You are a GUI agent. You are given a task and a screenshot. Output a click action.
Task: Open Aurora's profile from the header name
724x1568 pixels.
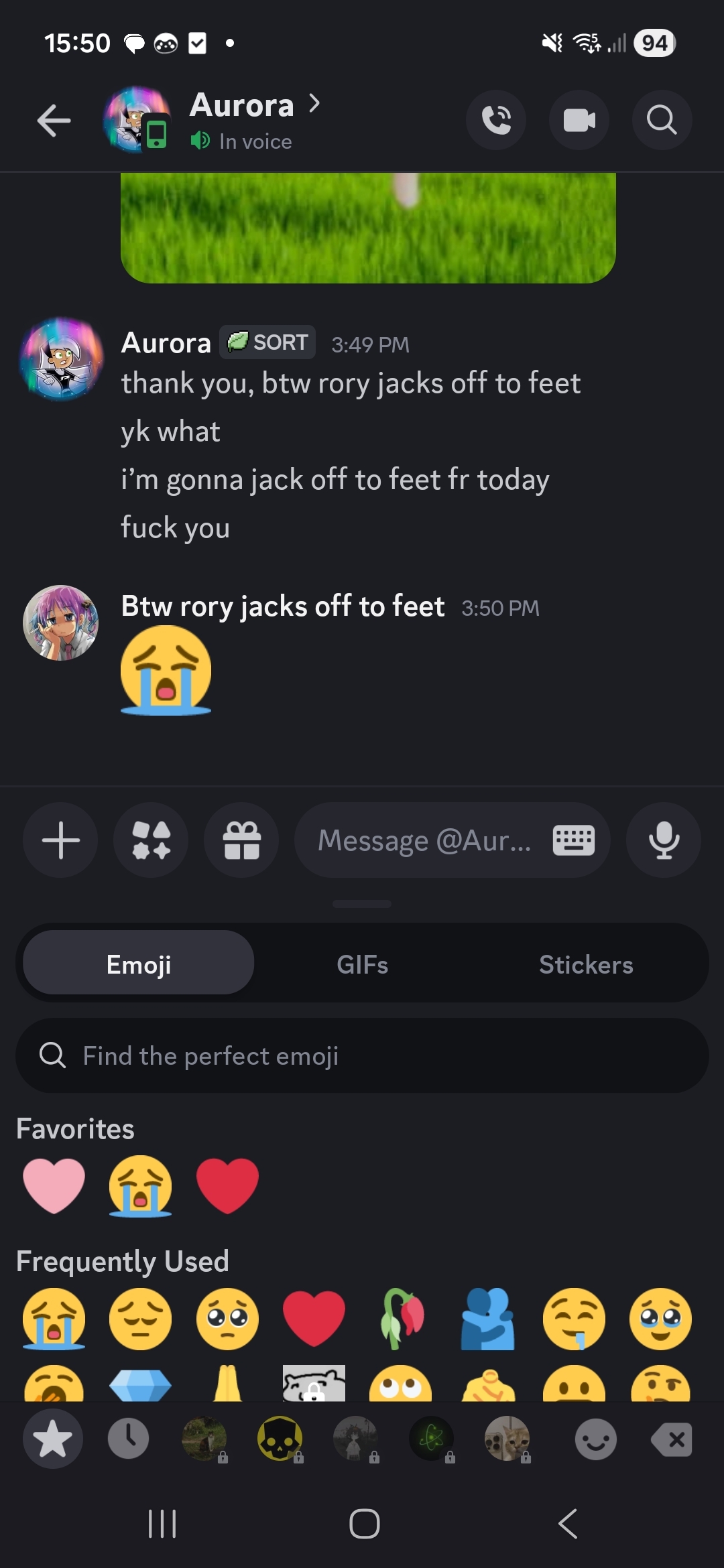243,106
